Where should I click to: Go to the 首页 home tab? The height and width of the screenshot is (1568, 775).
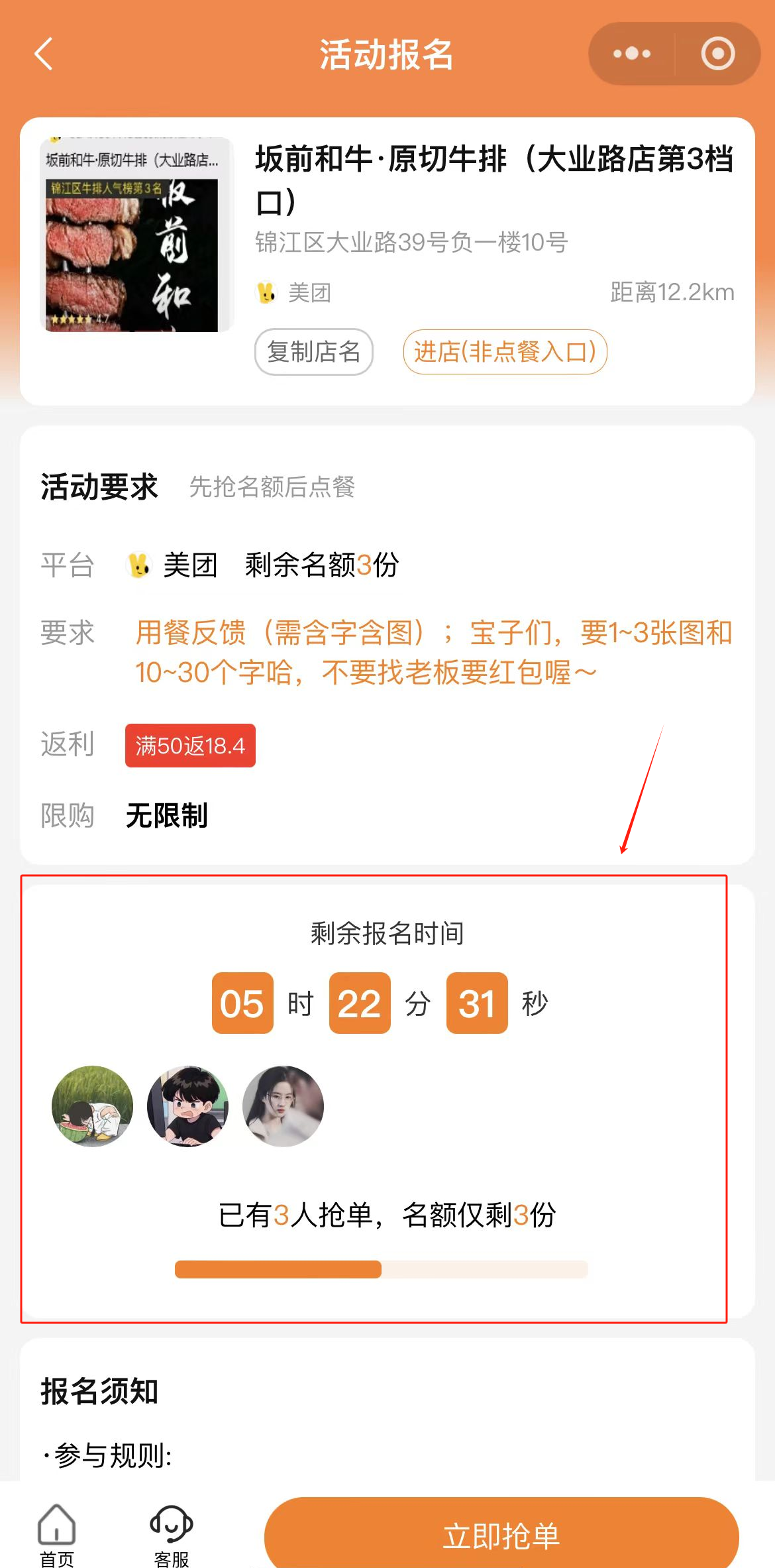(57, 1535)
